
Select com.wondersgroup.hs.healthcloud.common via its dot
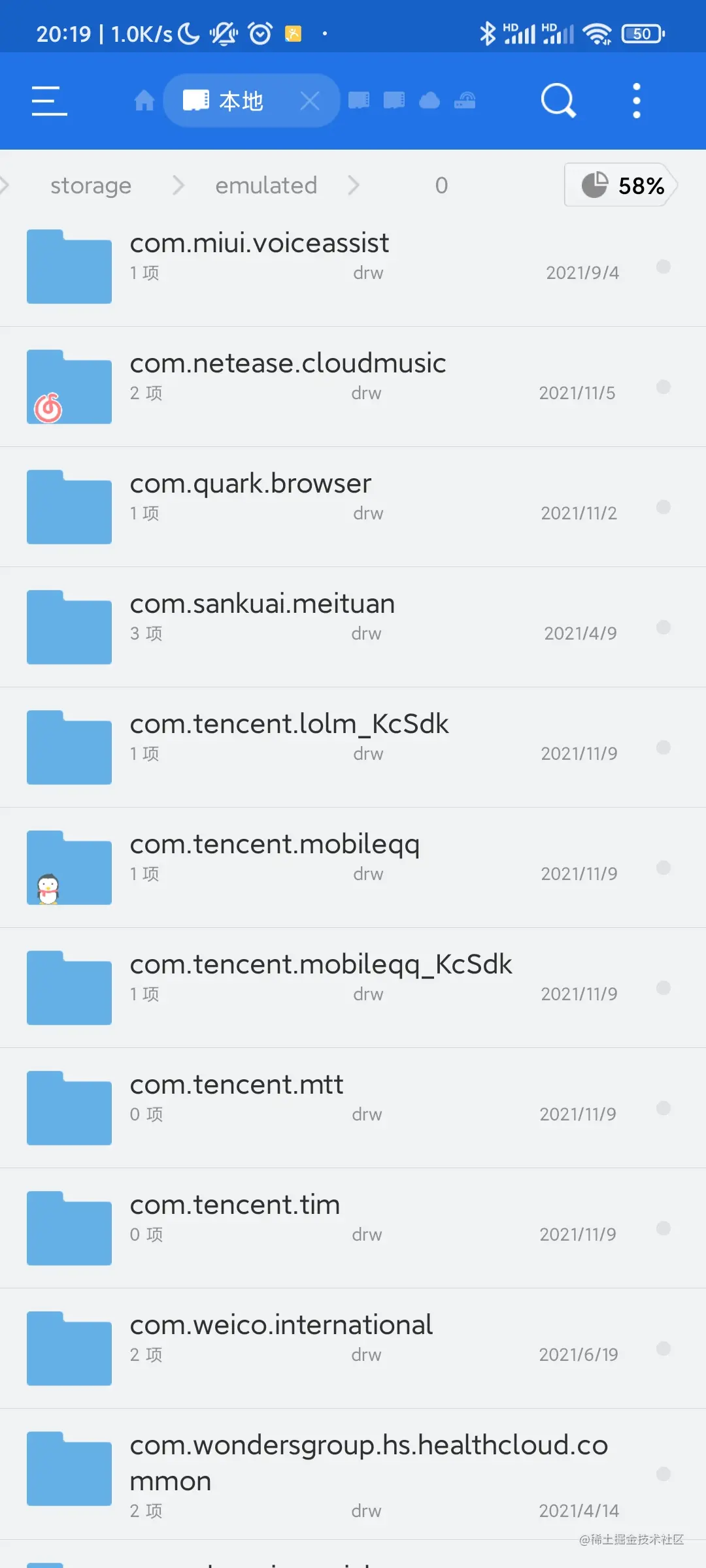click(663, 1474)
